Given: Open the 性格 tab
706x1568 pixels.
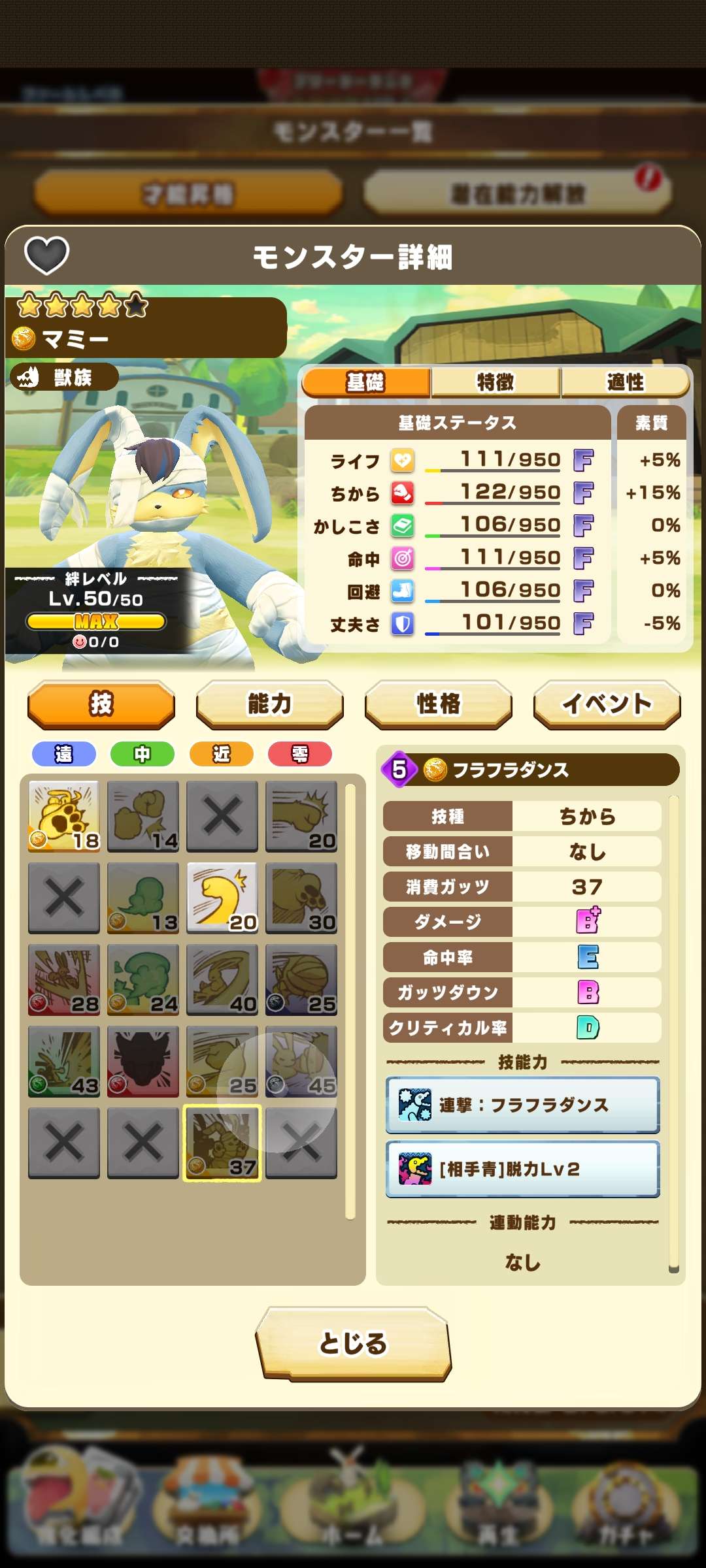Looking at the screenshot, I should click(438, 704).
